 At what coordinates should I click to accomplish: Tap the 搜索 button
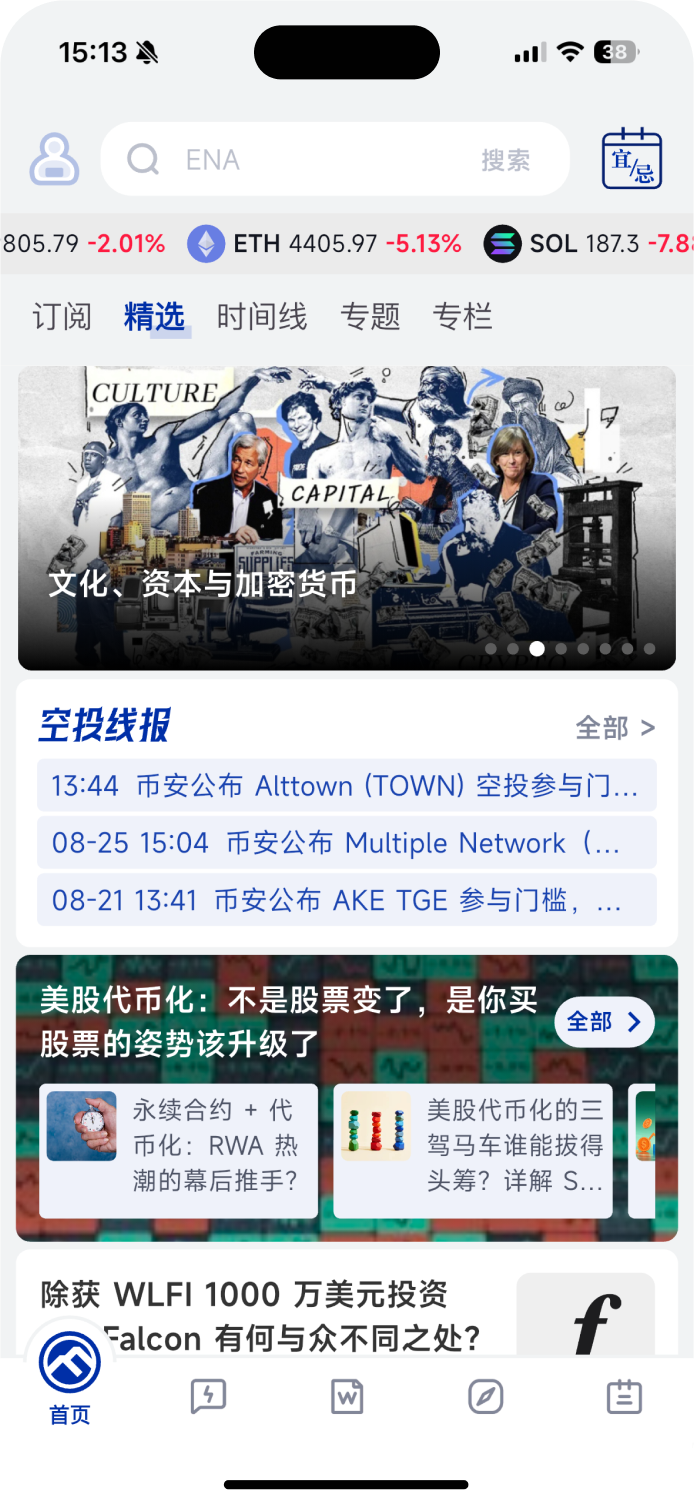[505, 160]
